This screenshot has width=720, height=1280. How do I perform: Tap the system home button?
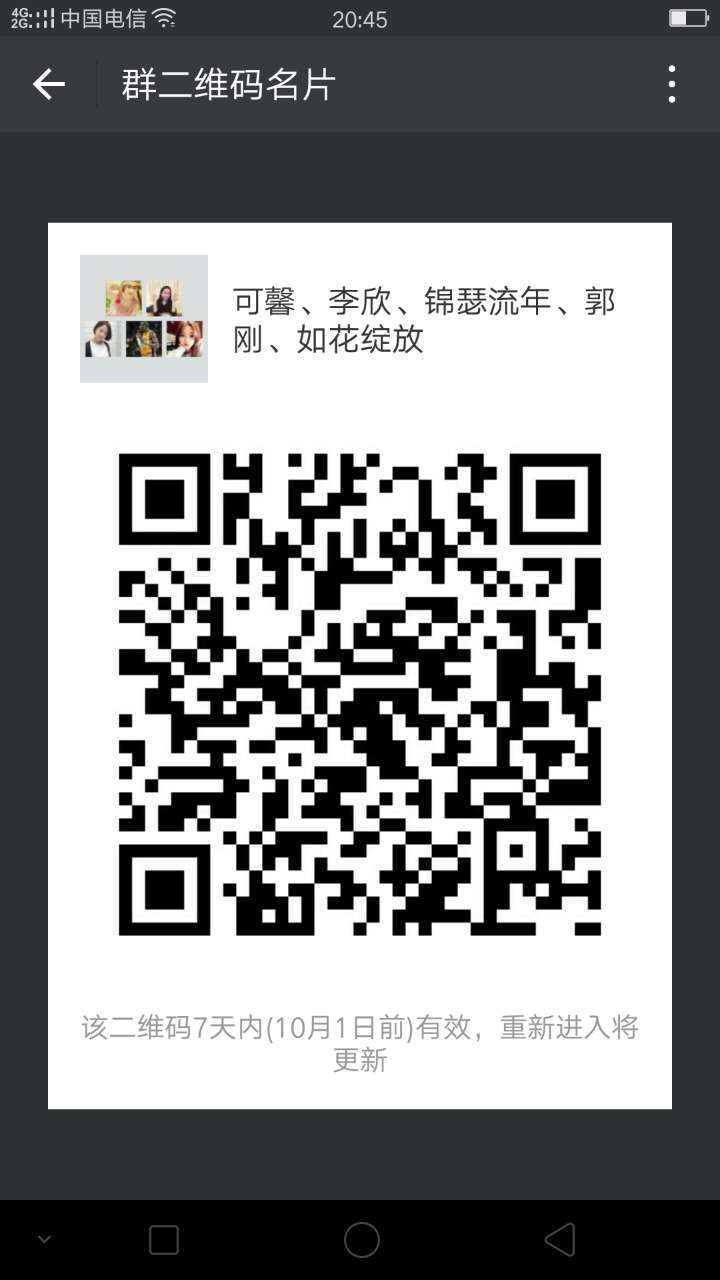point(361,1240)
